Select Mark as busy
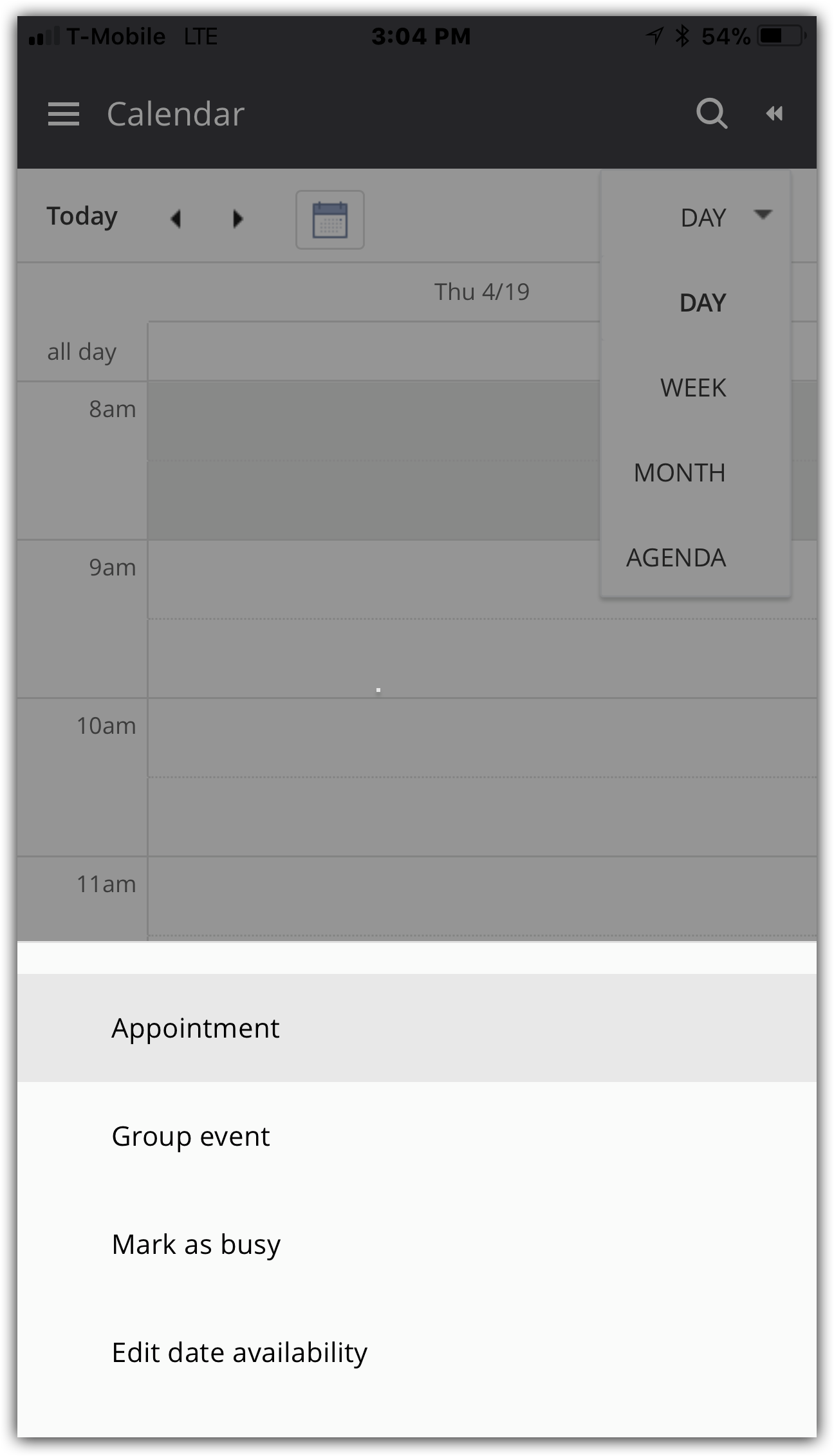The width and height of the screenshot is (834, 1456). (417, 1244)
